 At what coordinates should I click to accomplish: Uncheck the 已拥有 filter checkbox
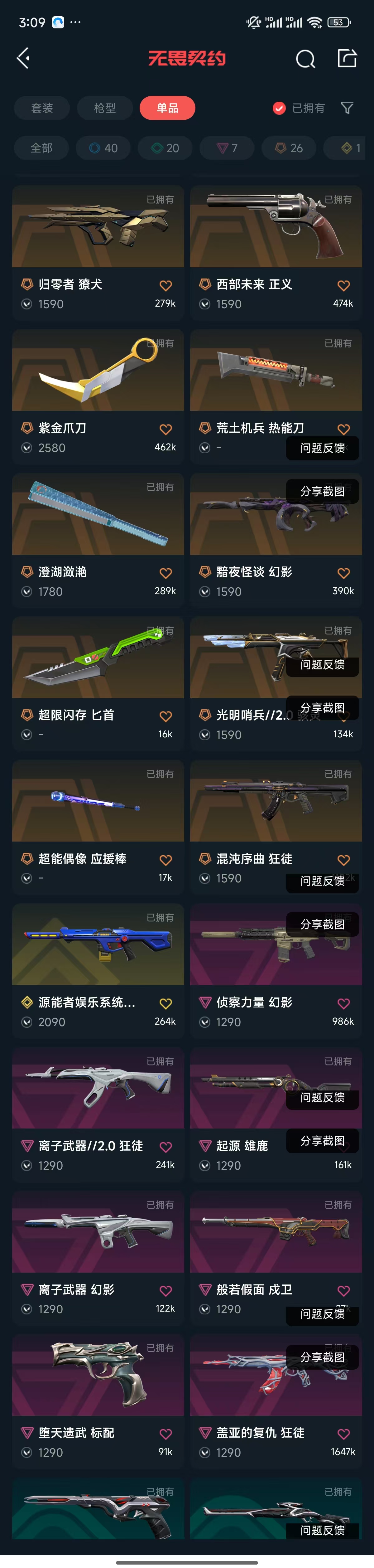coord(279,108)
